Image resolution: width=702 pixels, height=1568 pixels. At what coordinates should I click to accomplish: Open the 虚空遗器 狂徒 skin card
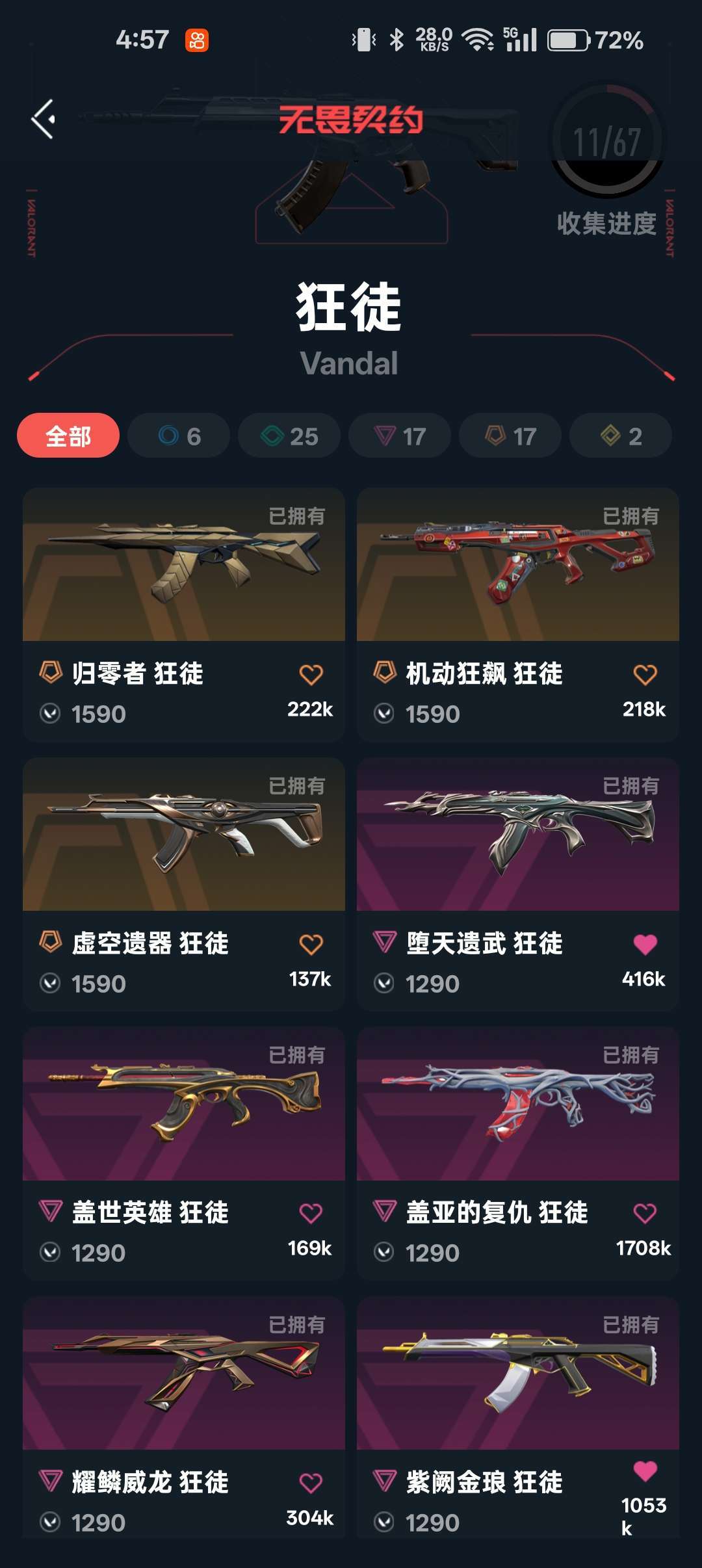184,884
